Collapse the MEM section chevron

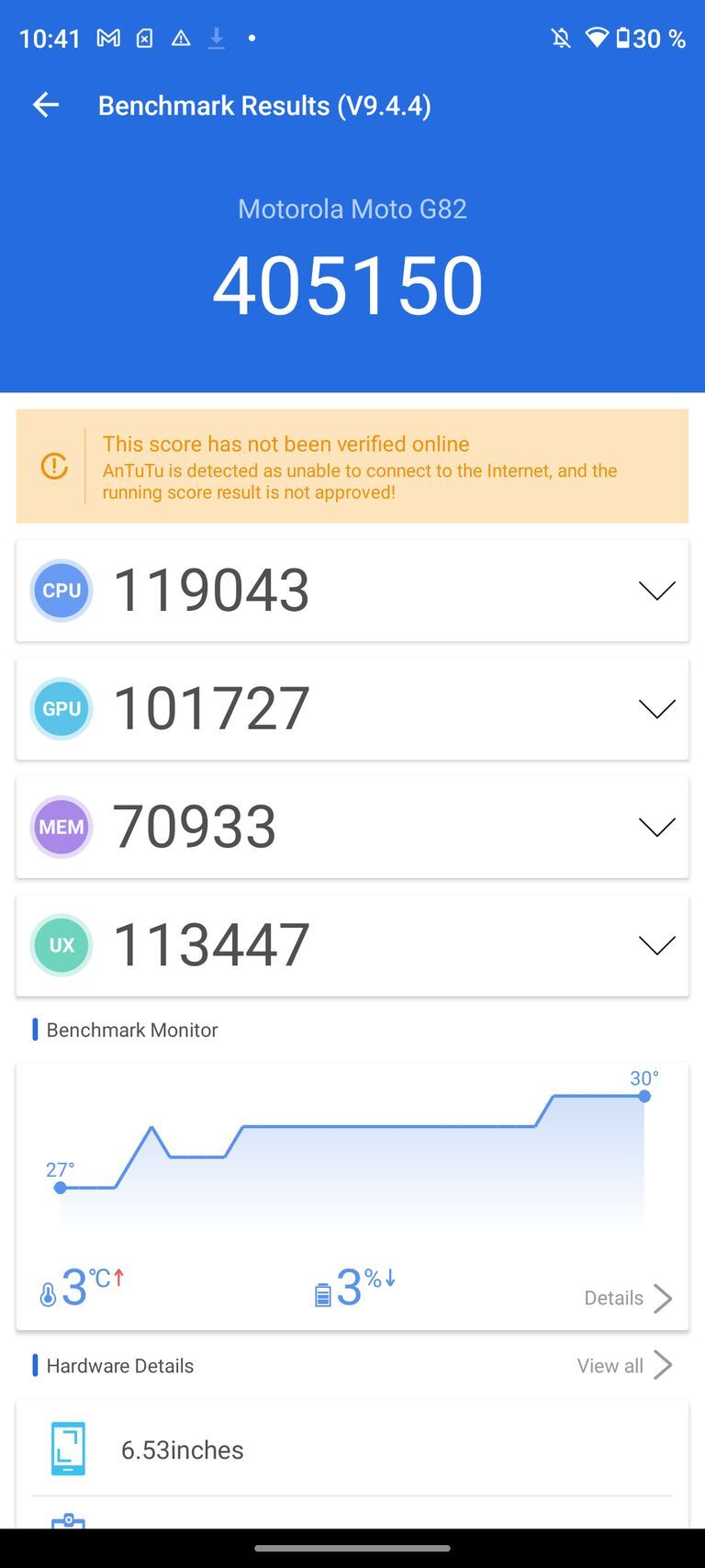point(656,827)
